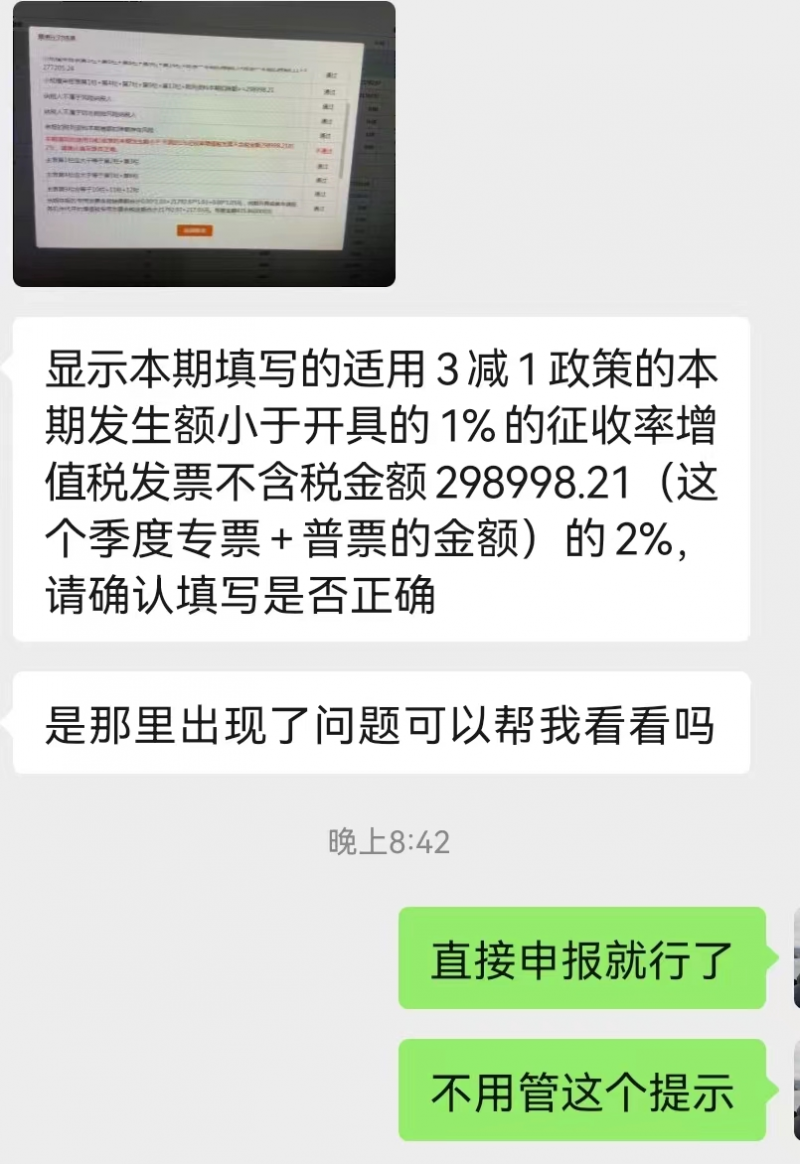This screenshot has width=800, height=1164.
Task: Open the photo message of the computer screen
Action: coord(204,144)
